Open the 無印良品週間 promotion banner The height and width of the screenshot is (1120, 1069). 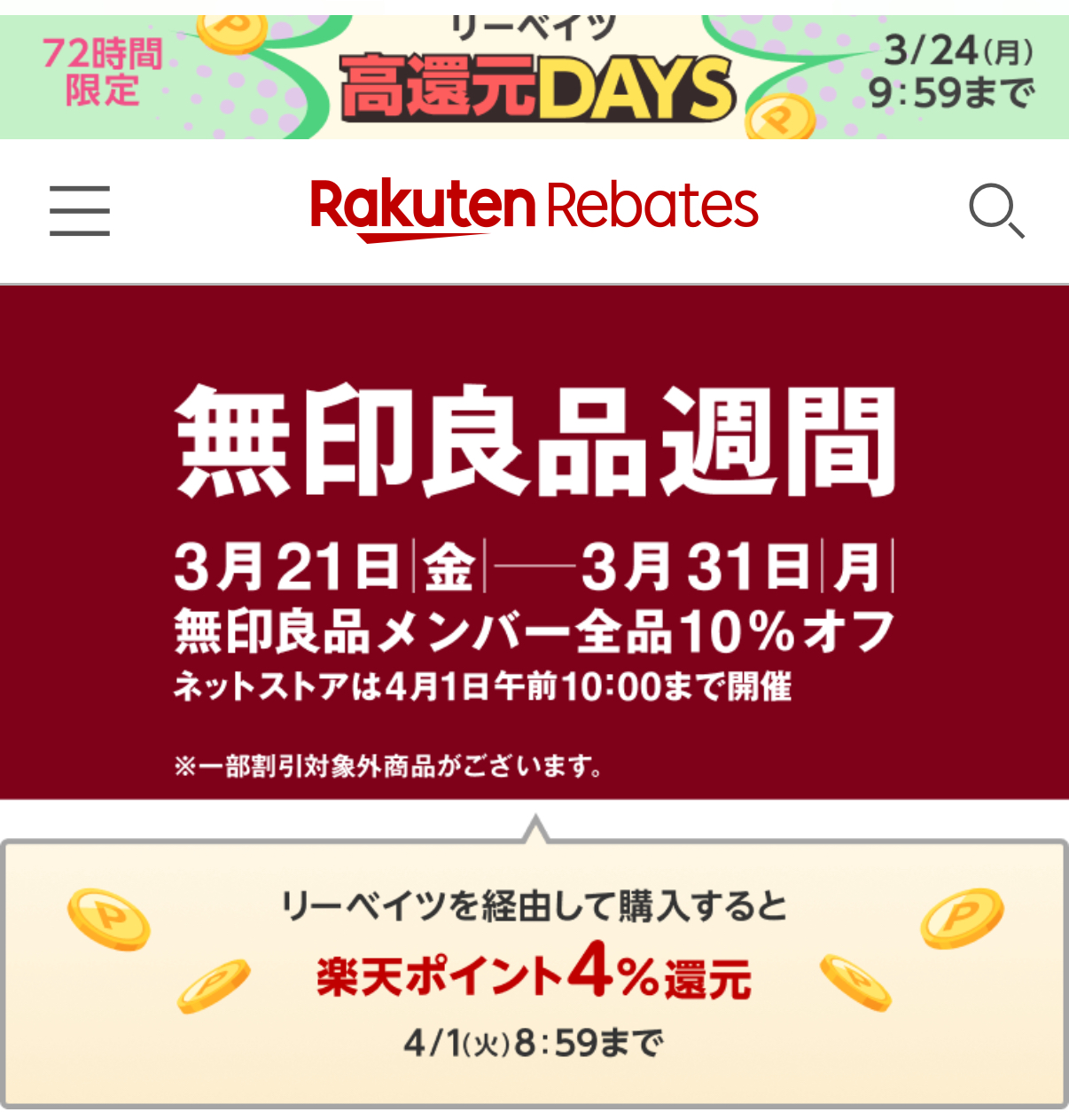(534, 541)
